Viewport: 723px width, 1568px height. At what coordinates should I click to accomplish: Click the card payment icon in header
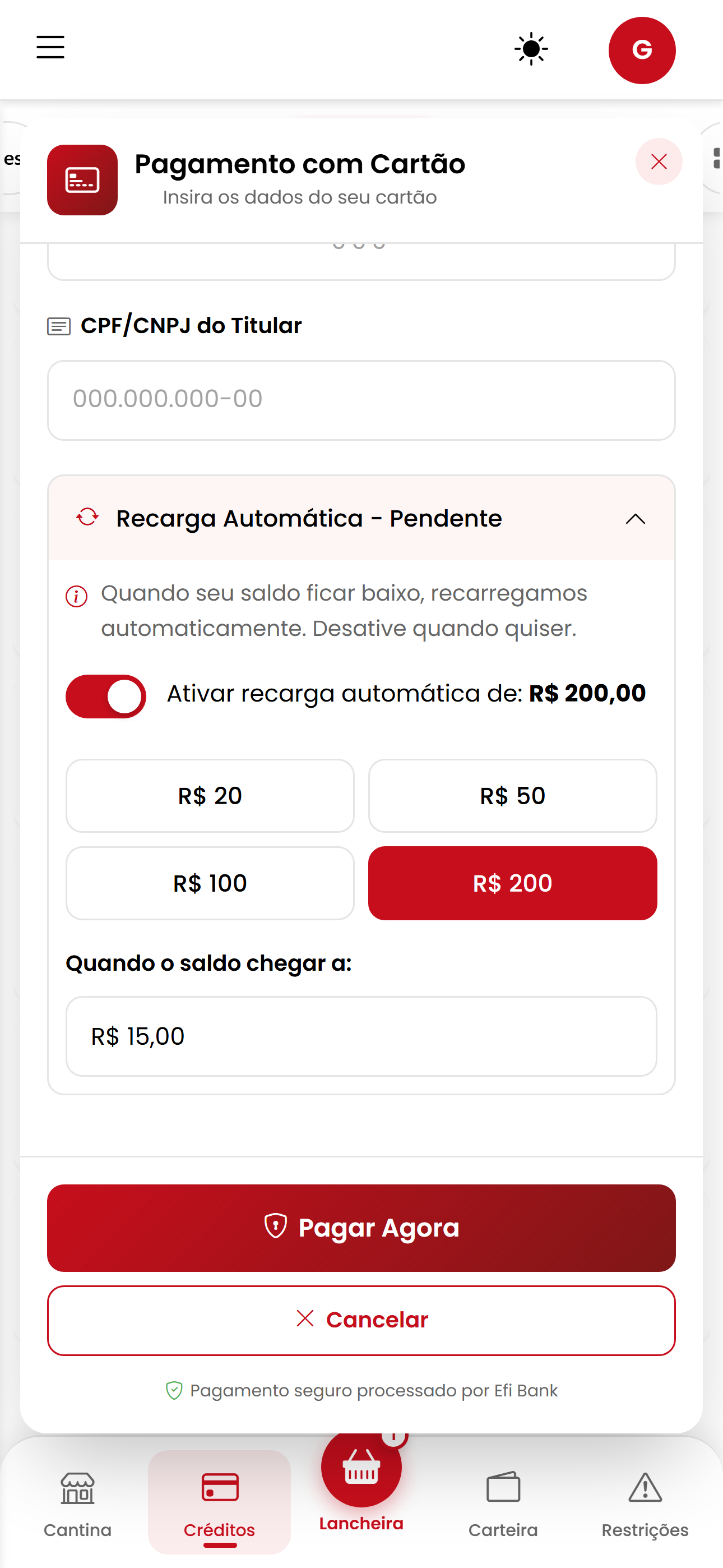click(x=82, y=179)
